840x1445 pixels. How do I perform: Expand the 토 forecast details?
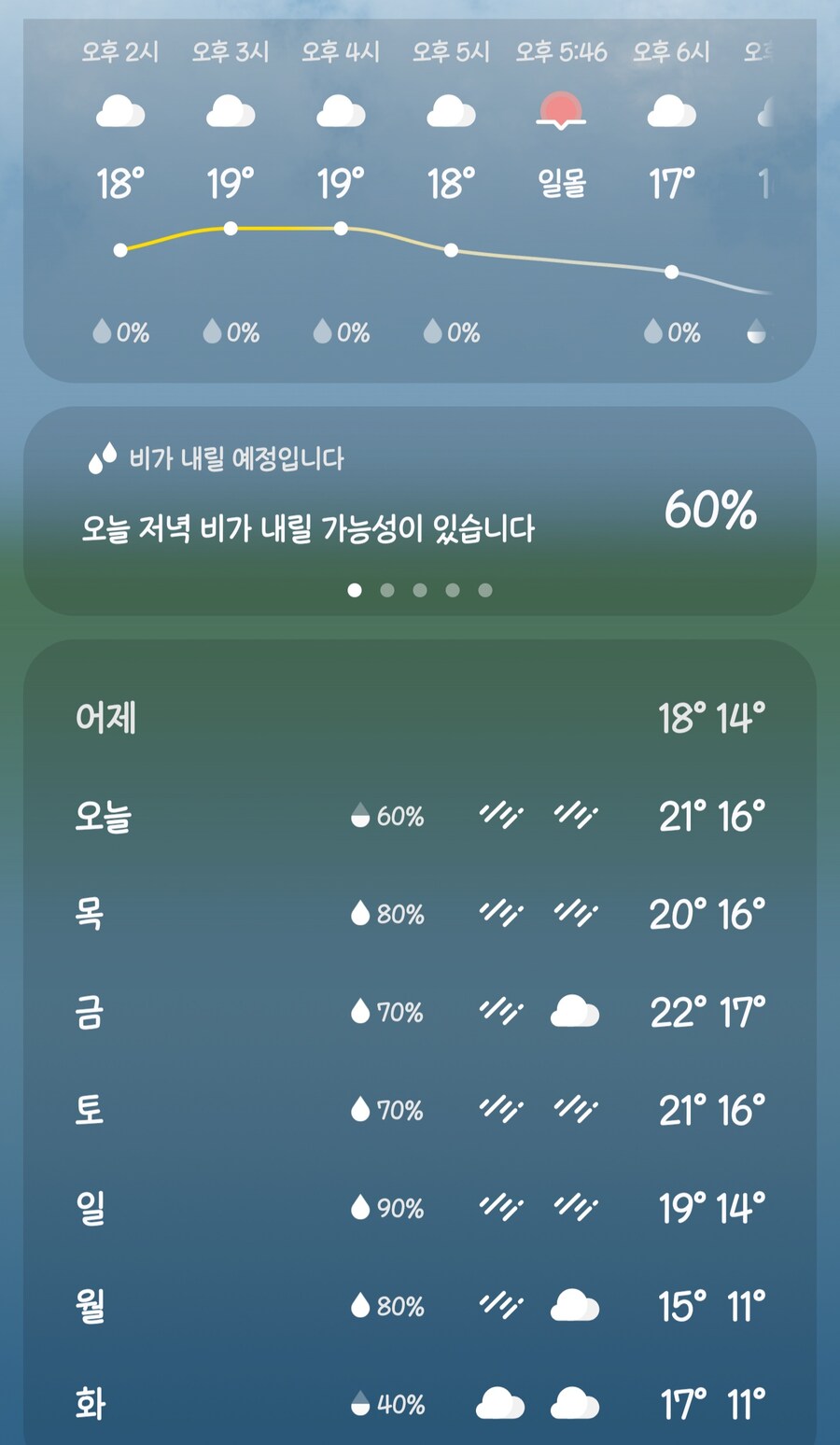pyautogui.click(x=420, y=1109)
